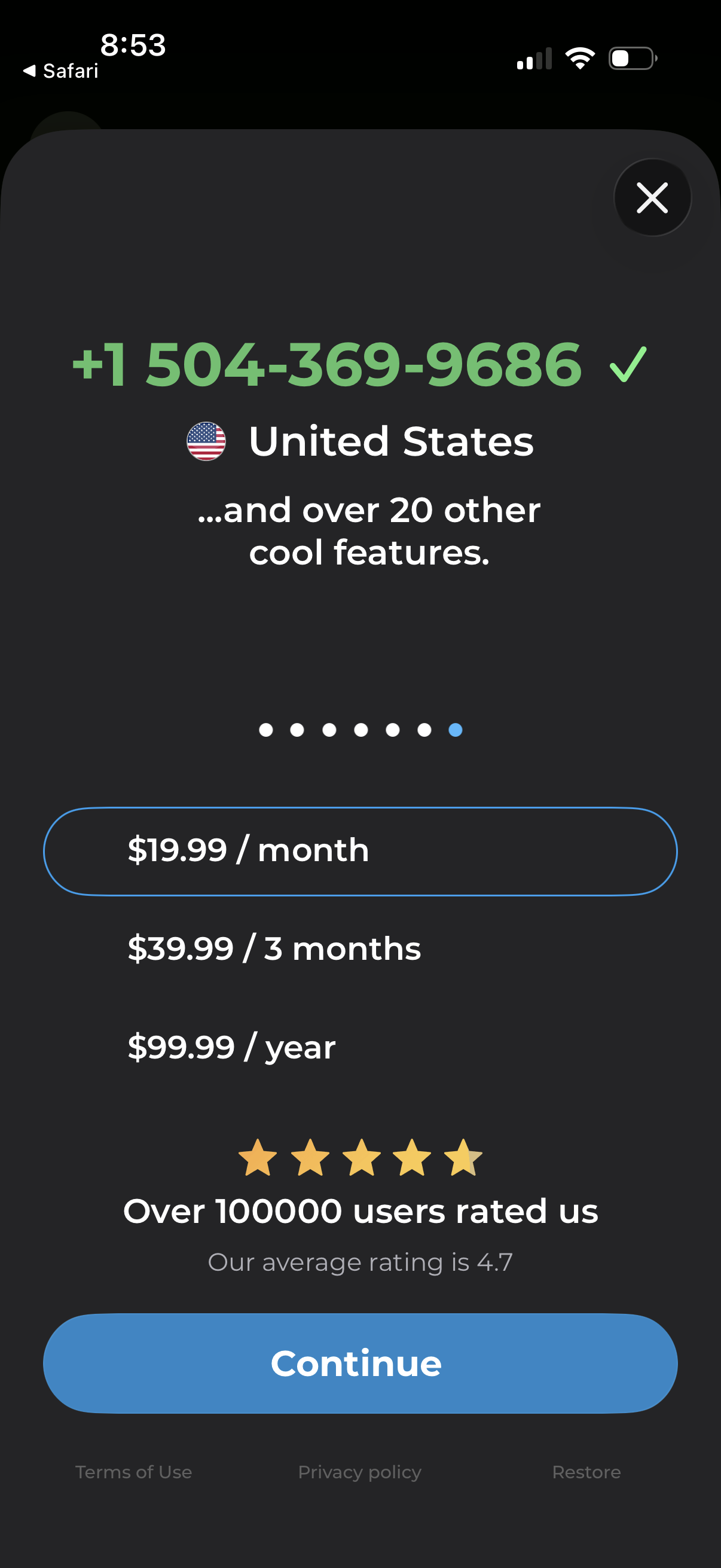Image resolution: width=721 pixels, height=1568 pixels.
Task: Tap the middle rating star
Action: point(360,1158)
